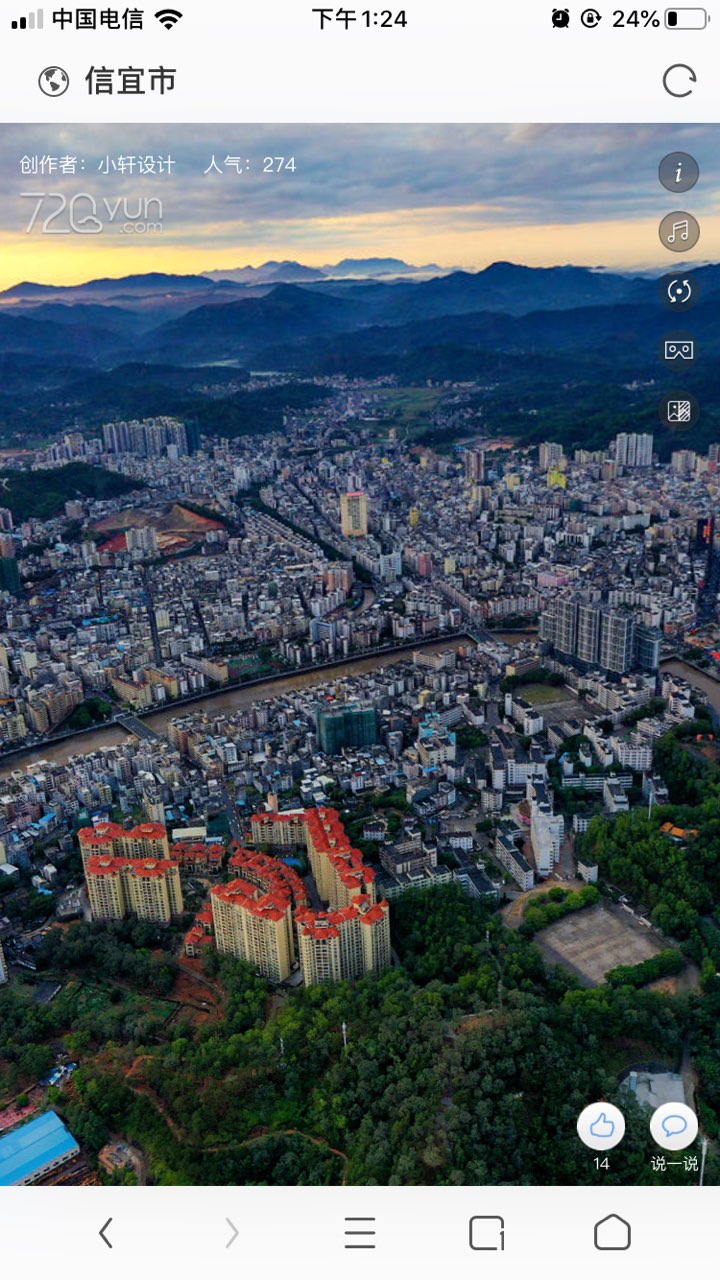Like this panorama with thumbs-up
Viewport: 720px width, 1280px height.
pyautogui.click(x=601, y=1127)
